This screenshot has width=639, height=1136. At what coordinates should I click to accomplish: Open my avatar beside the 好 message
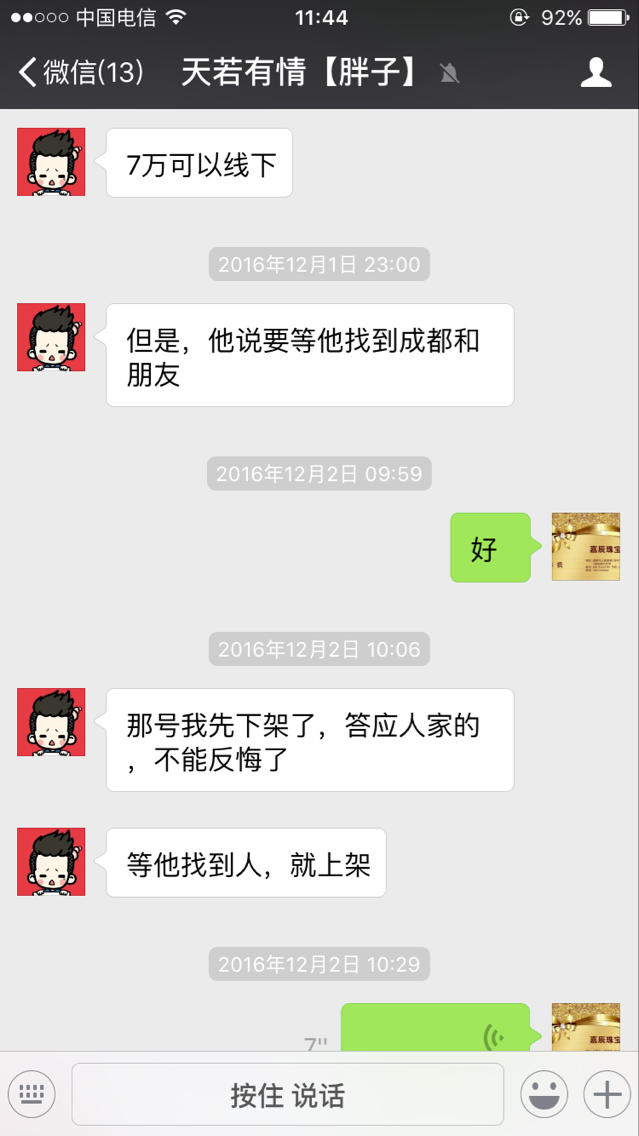(586, 547)
